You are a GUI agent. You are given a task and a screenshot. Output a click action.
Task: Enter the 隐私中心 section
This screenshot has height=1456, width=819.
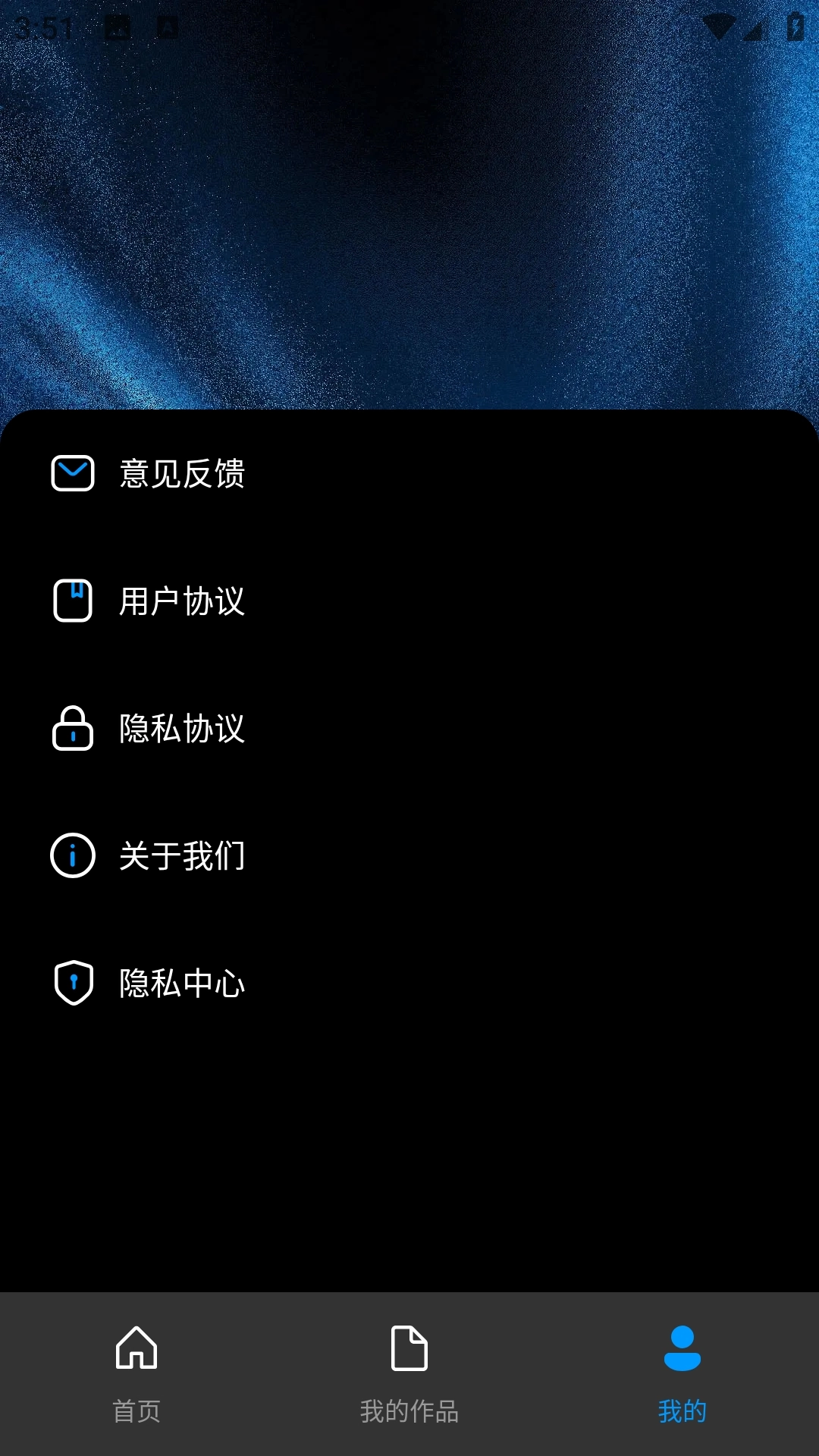tap(182, 984)
